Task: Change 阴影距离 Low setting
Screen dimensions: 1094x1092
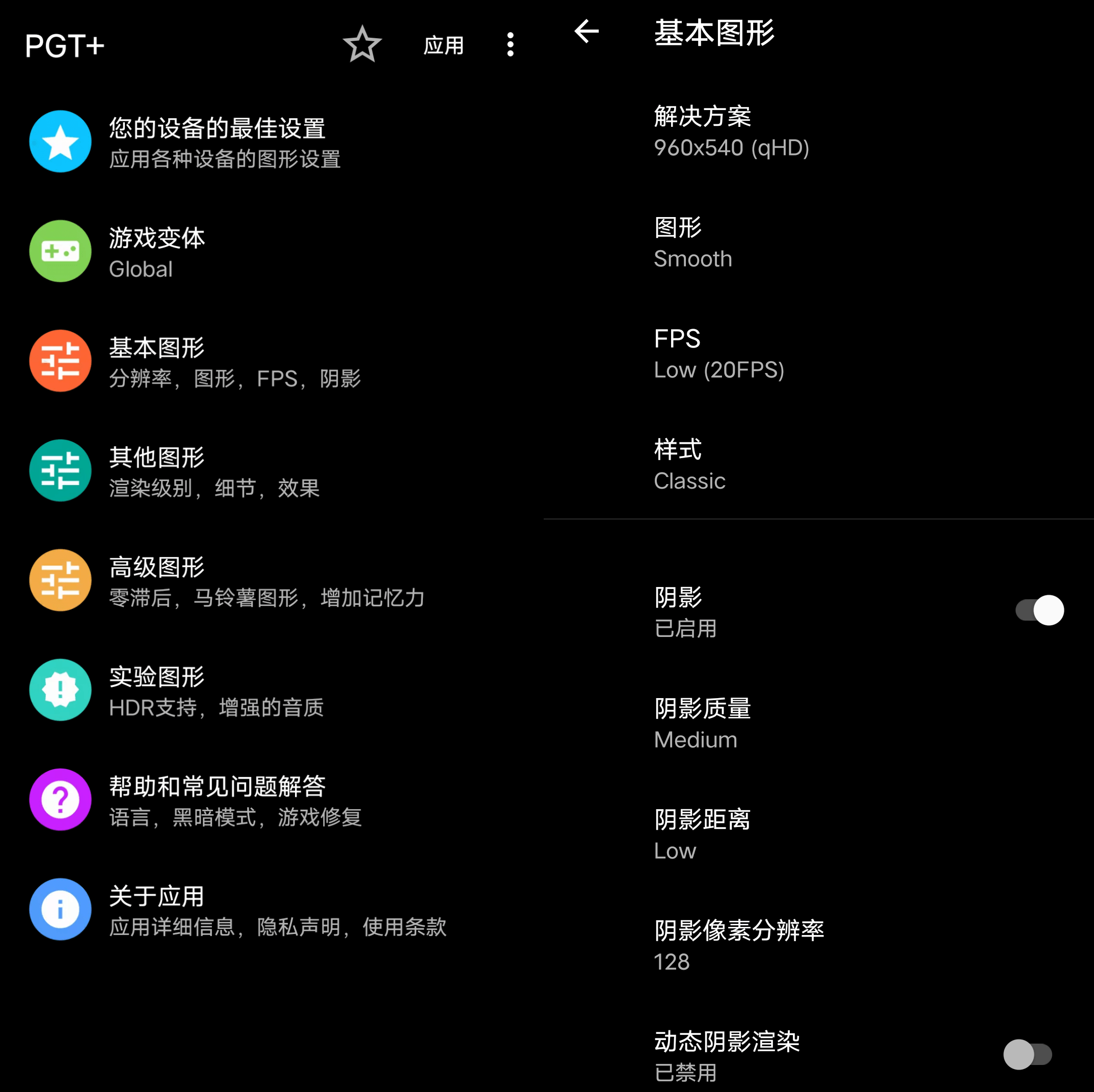Action: 702,835
